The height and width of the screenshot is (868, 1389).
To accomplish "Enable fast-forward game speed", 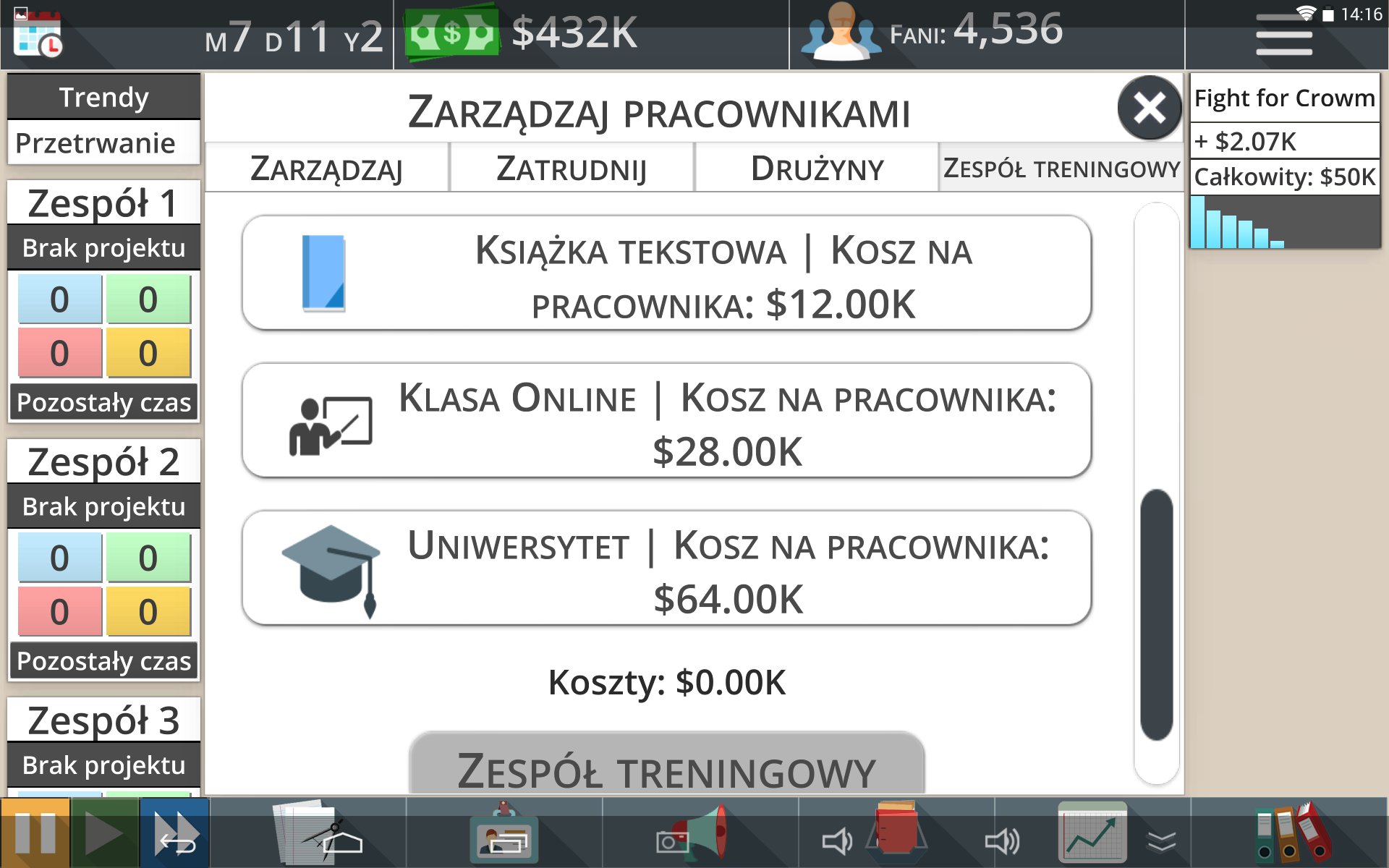I will pos(175,833).
